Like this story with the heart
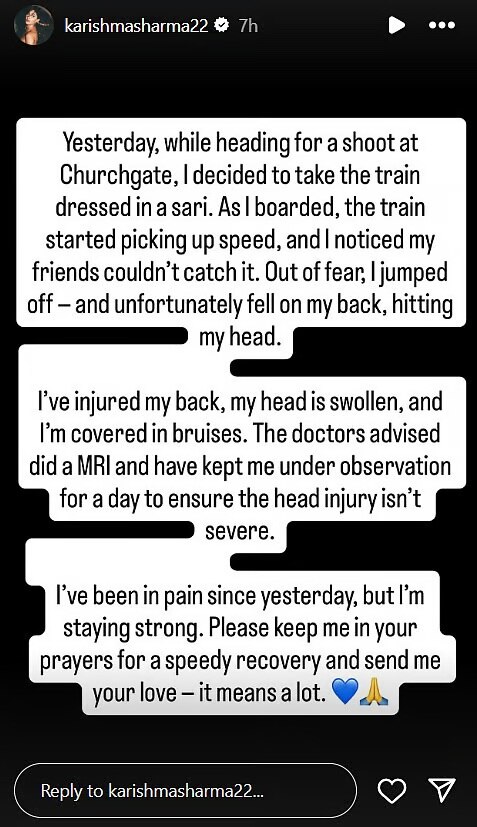Image resolution: width=477 pixels, height=827 pixels. pos(393,791)
